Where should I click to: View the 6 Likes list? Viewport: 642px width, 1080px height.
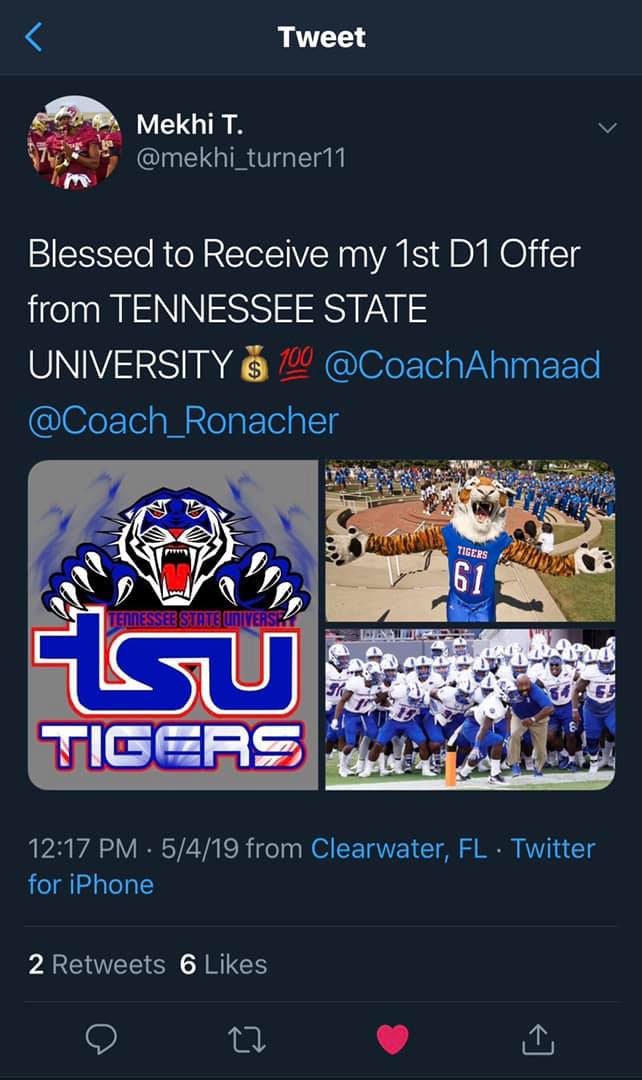tap(223, 964)
